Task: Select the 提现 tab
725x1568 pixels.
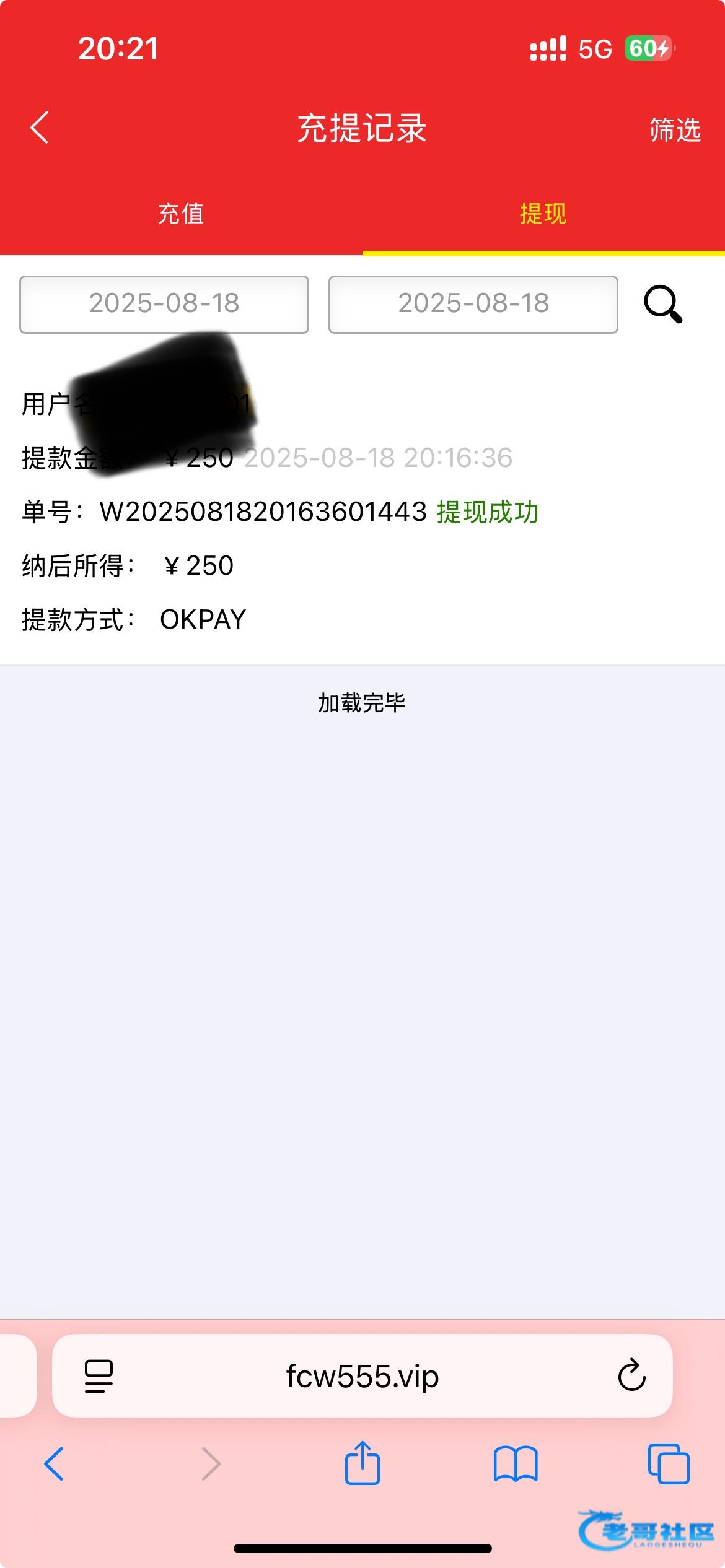Action: point(543,214)
